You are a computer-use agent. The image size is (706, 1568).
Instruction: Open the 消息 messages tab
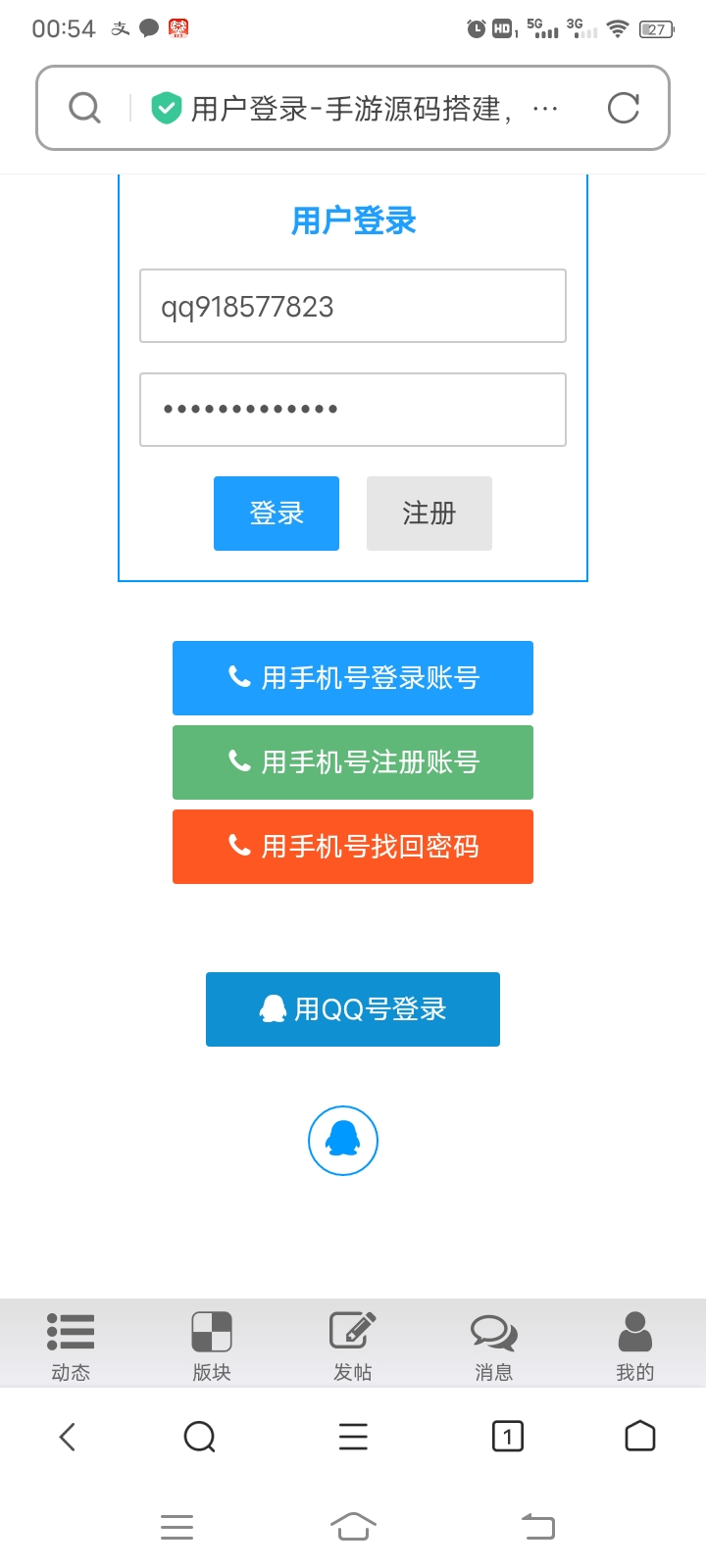(x=494, y=1347)
